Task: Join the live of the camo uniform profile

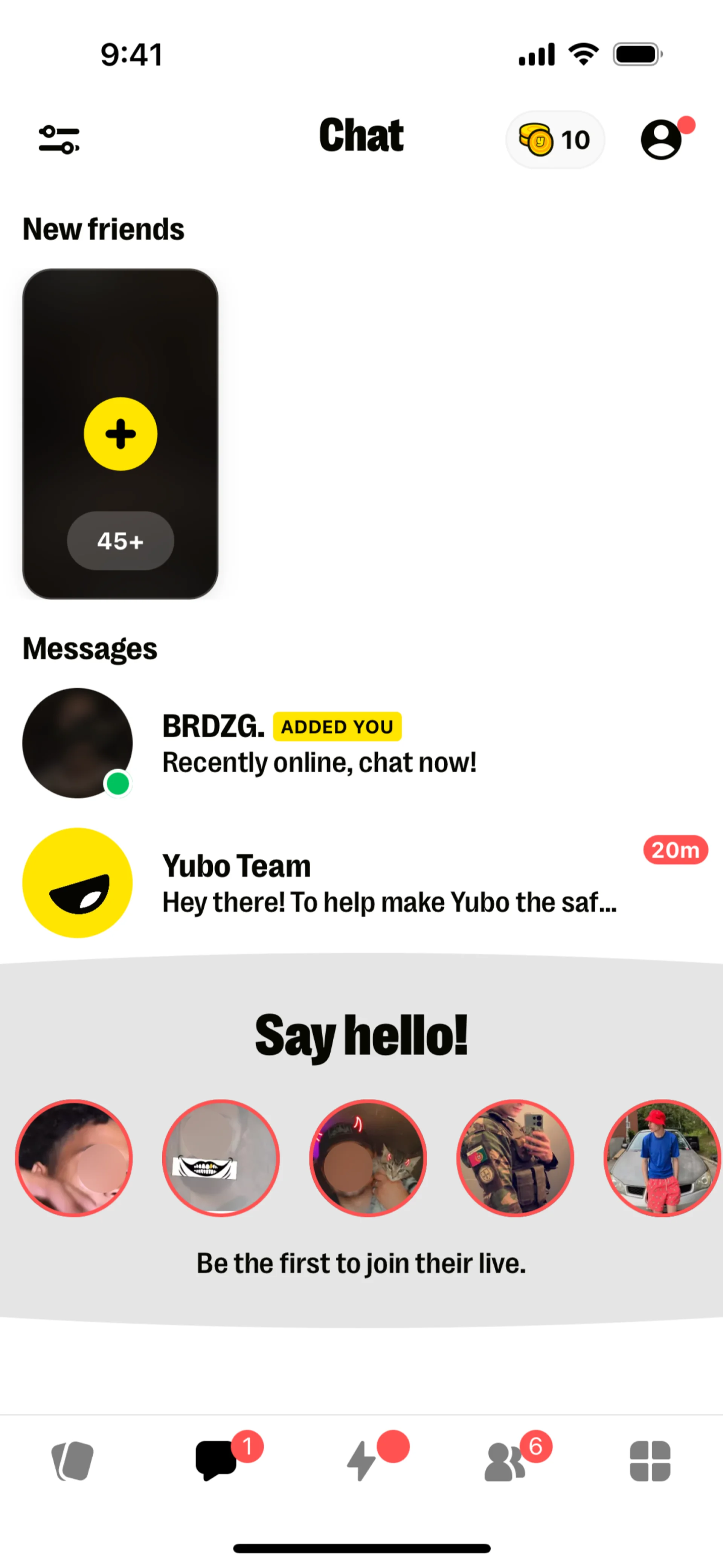Action: (x=516, y=1158)
